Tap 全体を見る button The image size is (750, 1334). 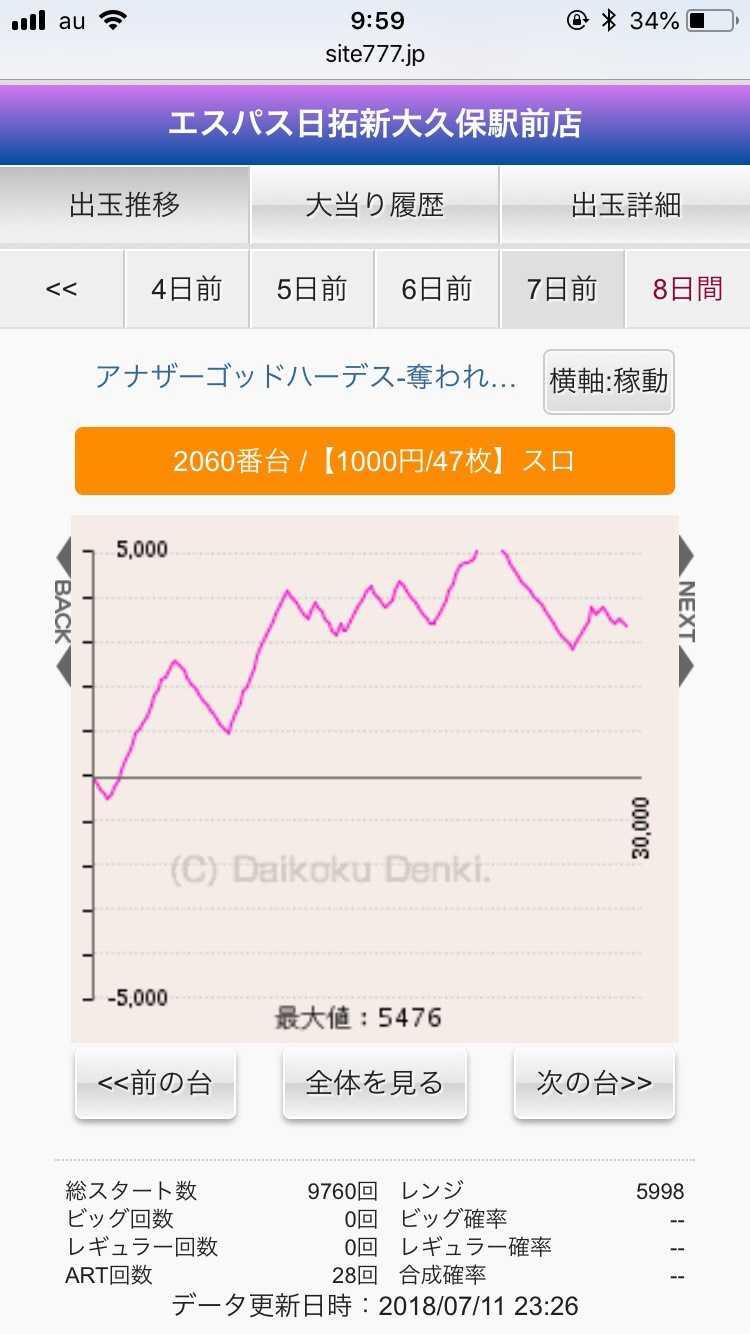[x=374, y=1083]
